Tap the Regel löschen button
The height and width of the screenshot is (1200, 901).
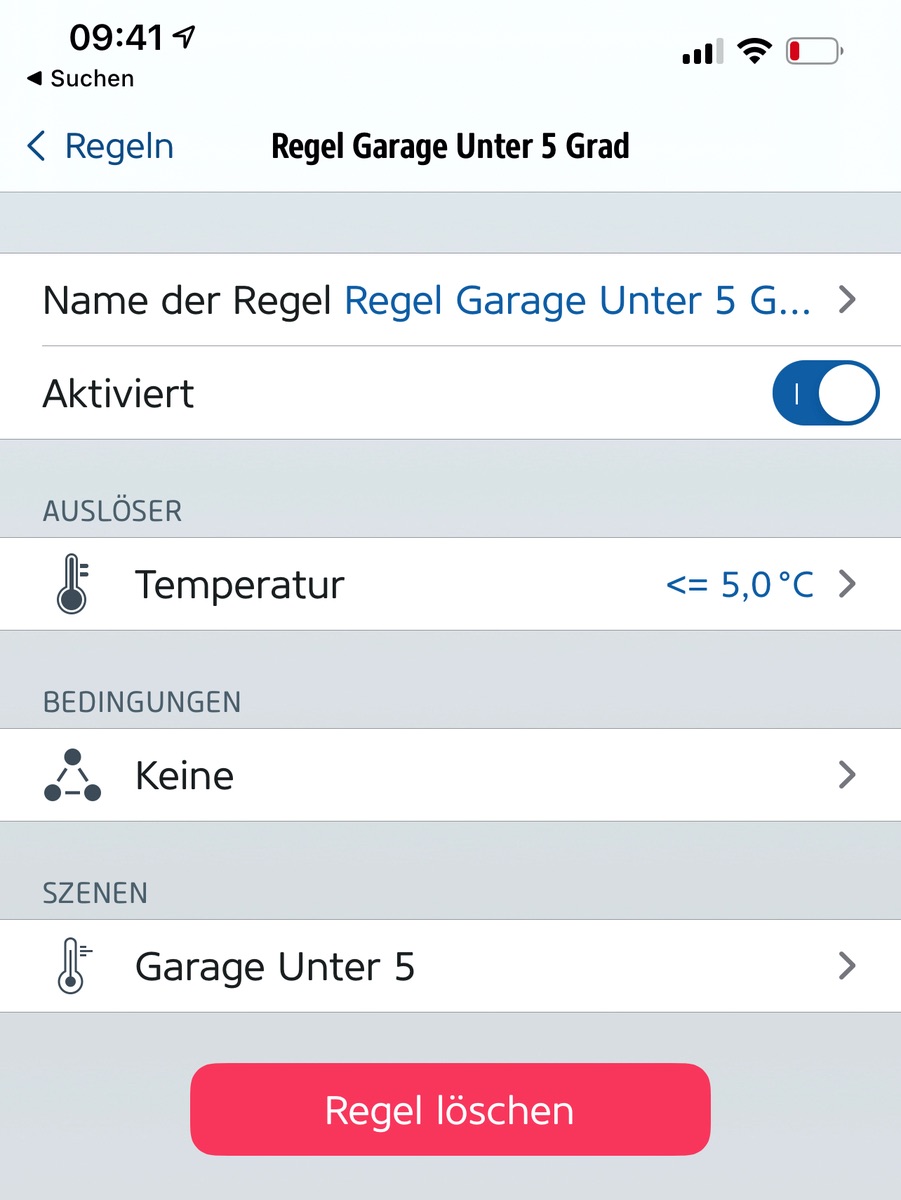pyautogui.click(x=450, y=1110)
